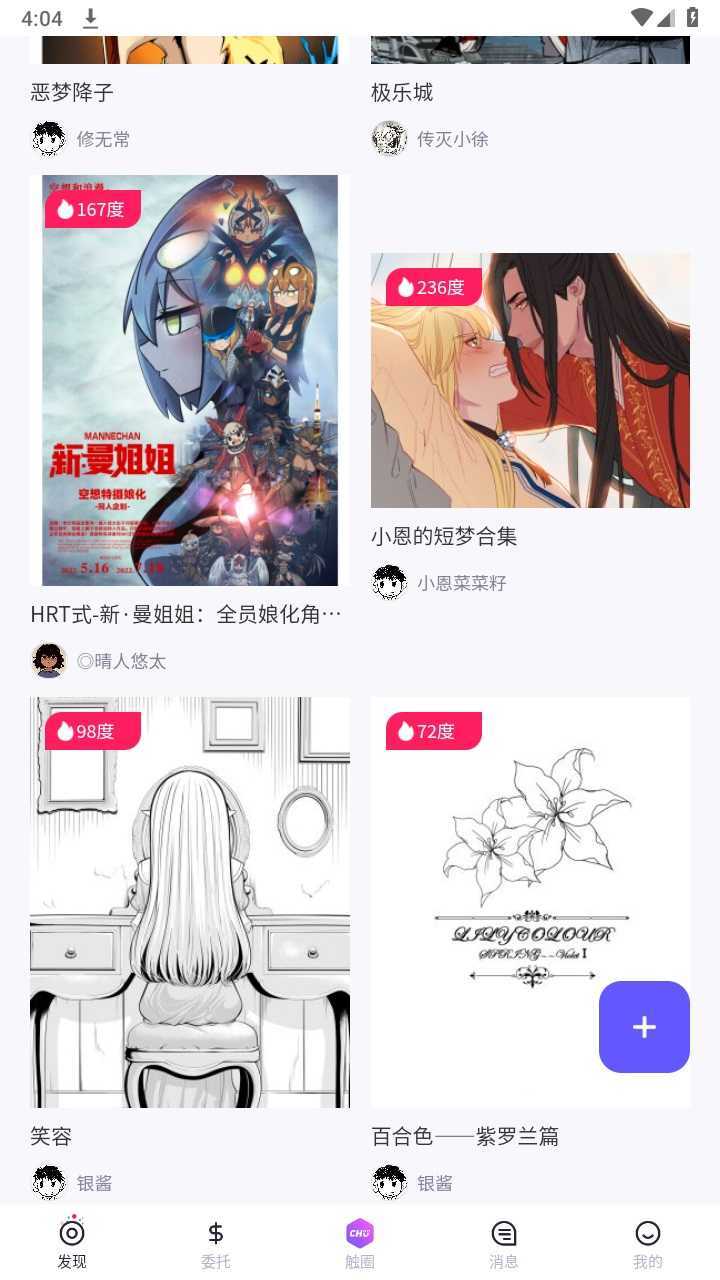Tap the title 笑容
Viewport: 720px width, 1280px height.
pyautogui.click(x=51, y=1137)
